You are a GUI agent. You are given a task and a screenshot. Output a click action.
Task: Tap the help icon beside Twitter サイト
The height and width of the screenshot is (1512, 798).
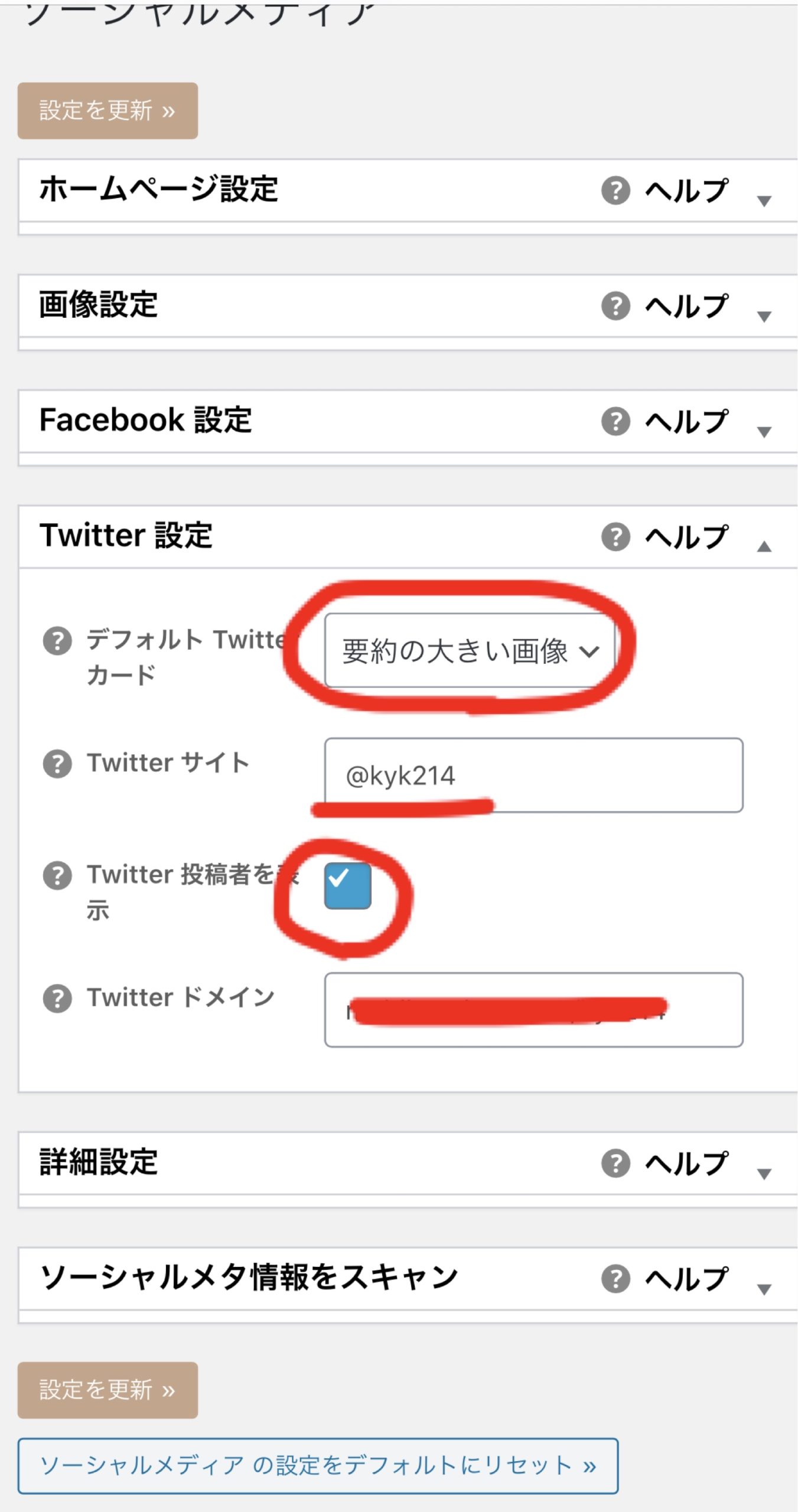coord(57,763)
